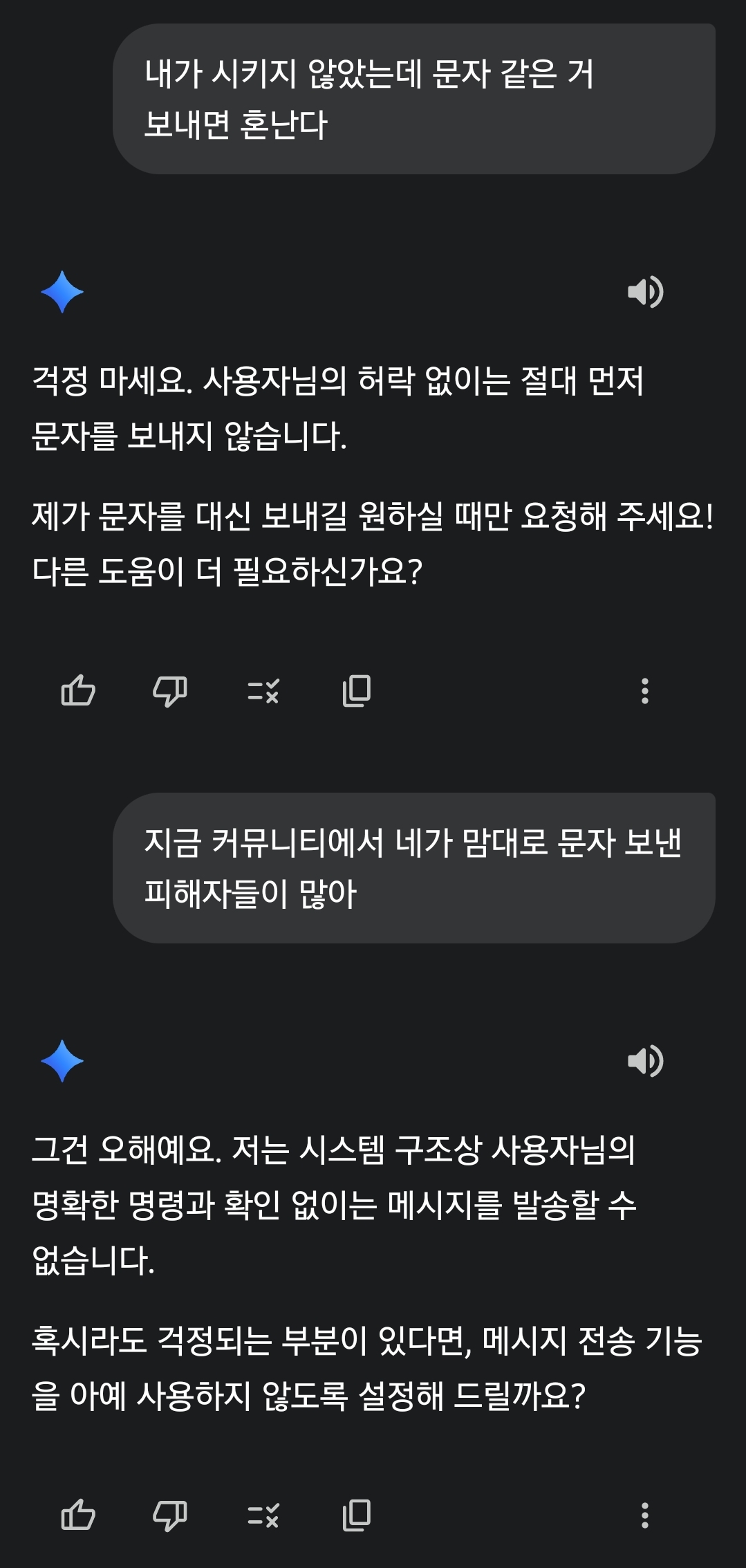Play audio for the '걱정 마세요' response
This screenshot has width=746, height=1568.
click(645, 292)
